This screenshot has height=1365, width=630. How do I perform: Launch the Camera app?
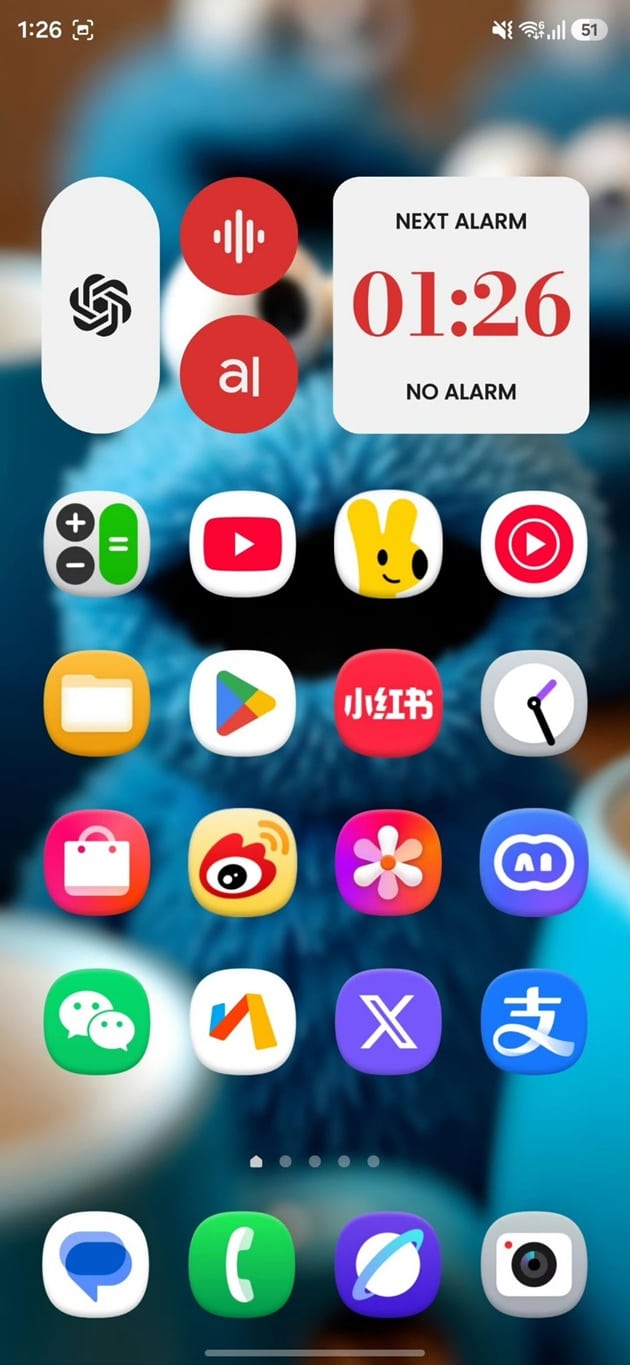click(x=533, y=1265)
